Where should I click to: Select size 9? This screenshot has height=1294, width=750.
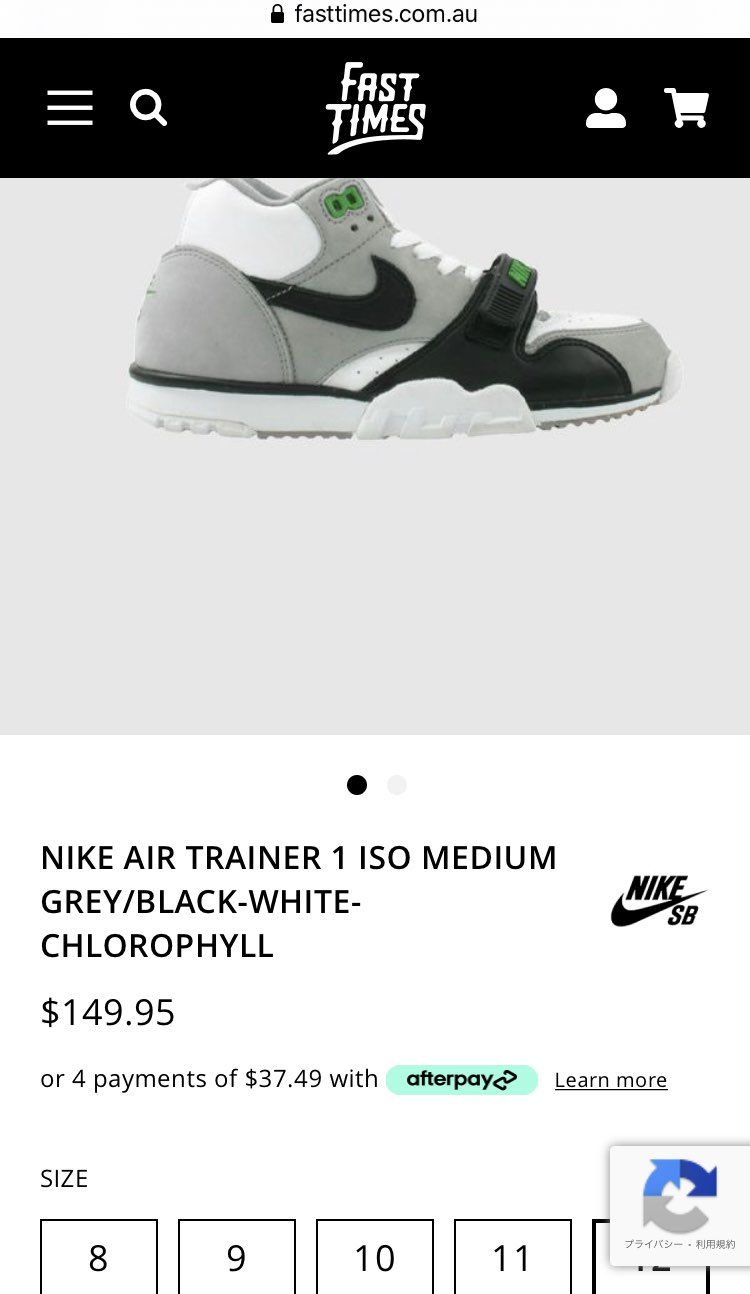tap(237, 1257)
